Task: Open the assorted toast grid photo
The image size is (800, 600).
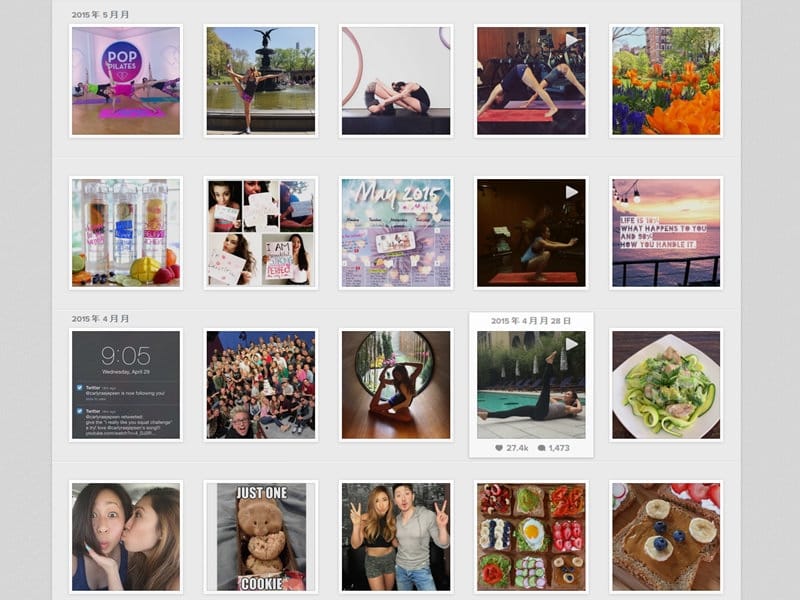Action: (x=531, y=537)
